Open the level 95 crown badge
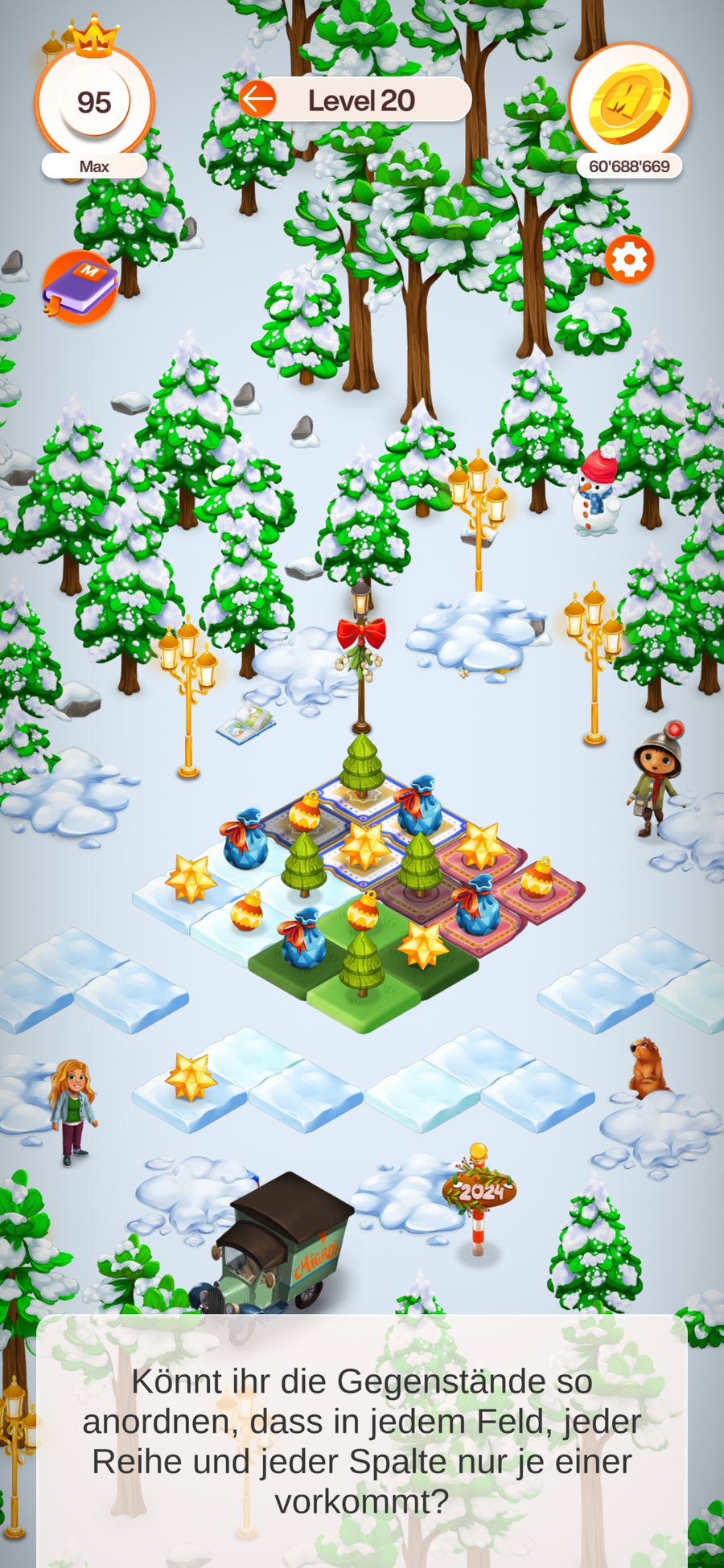Screen dimensions: 724x1568 click(x=94, y=103)
